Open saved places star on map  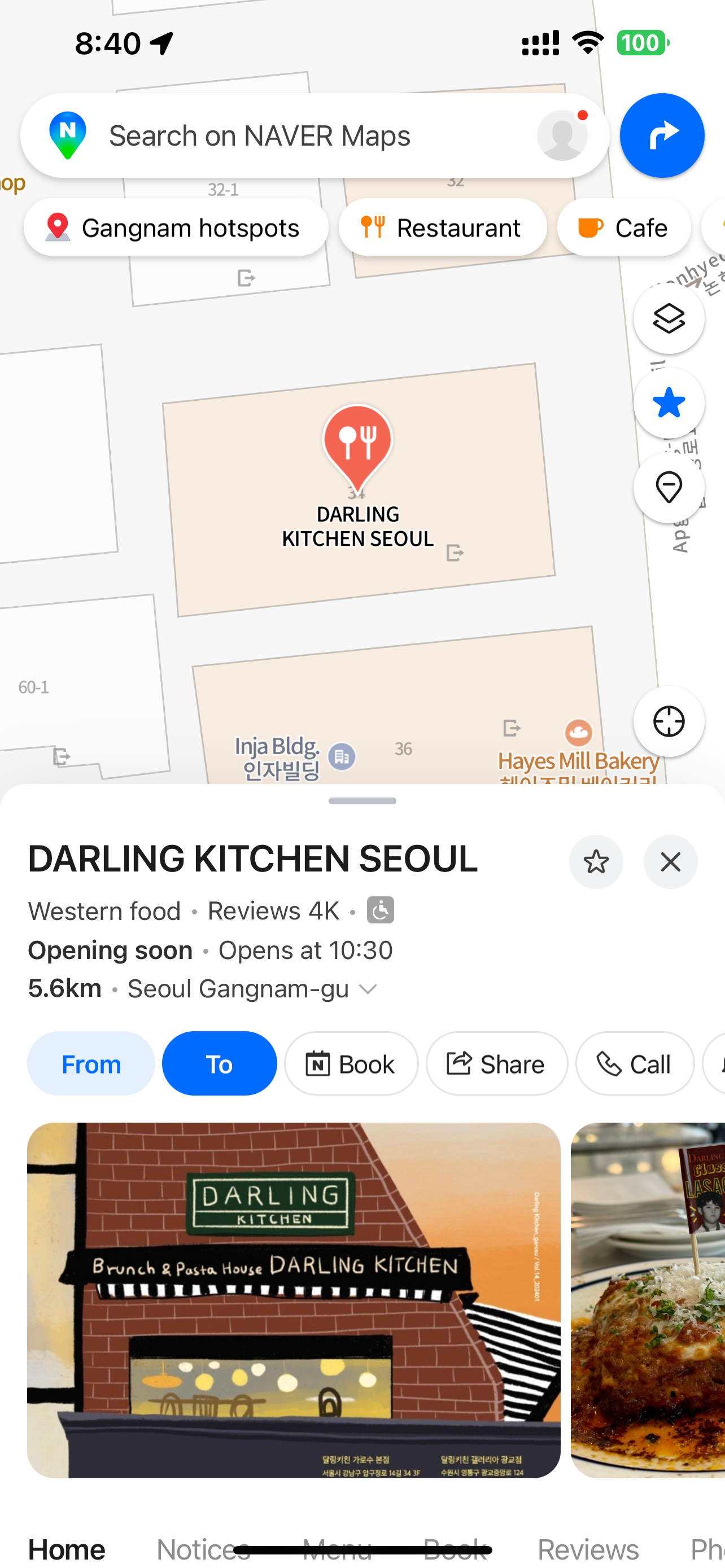[x=669, y=403]
